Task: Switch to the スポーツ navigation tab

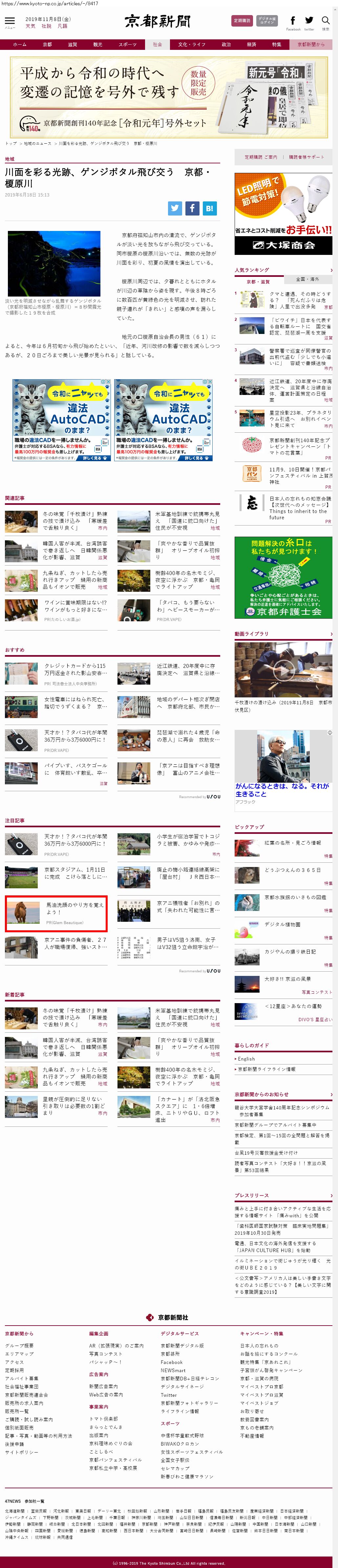Action: (127, 44)
